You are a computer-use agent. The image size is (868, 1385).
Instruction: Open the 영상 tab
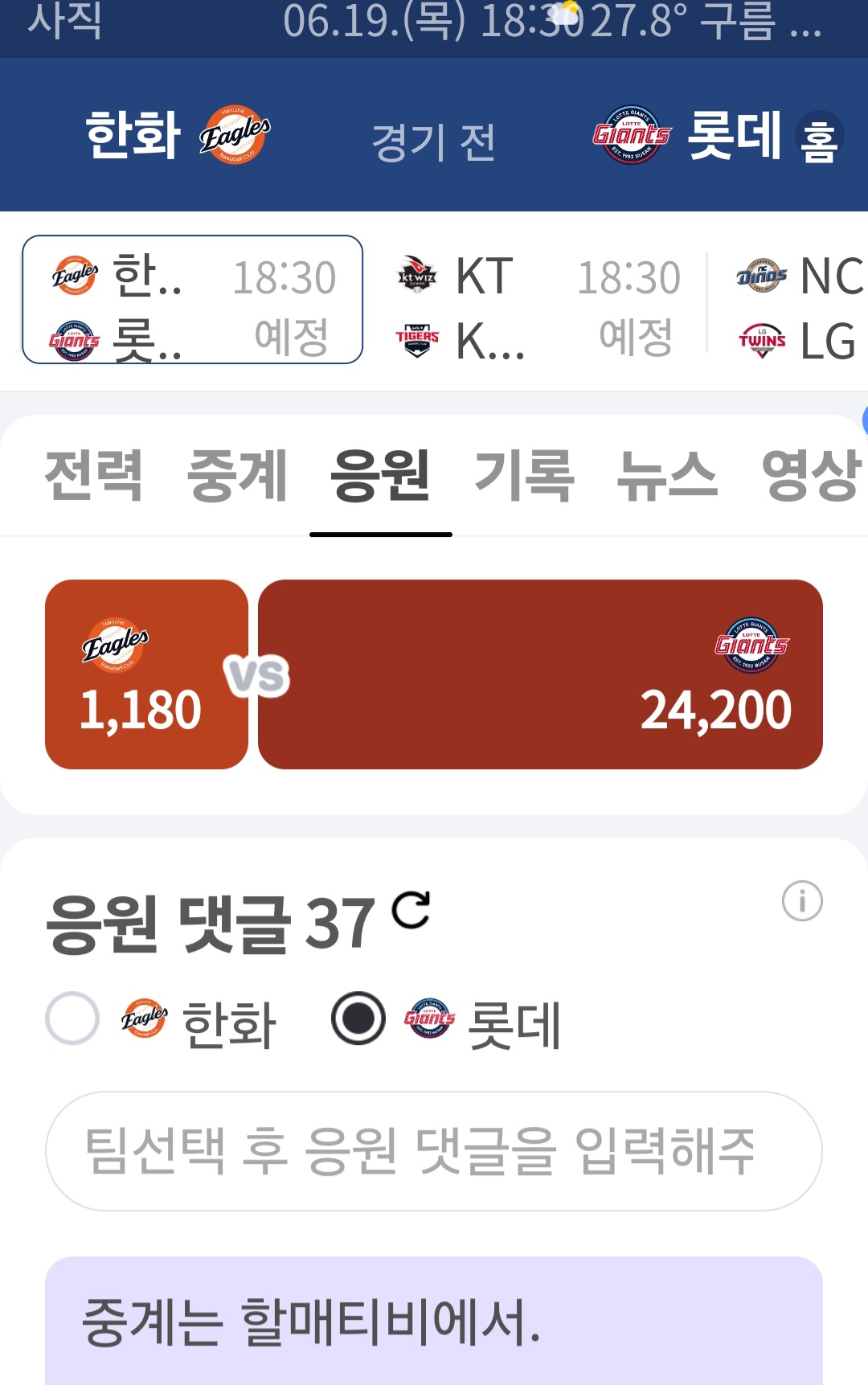810,476
